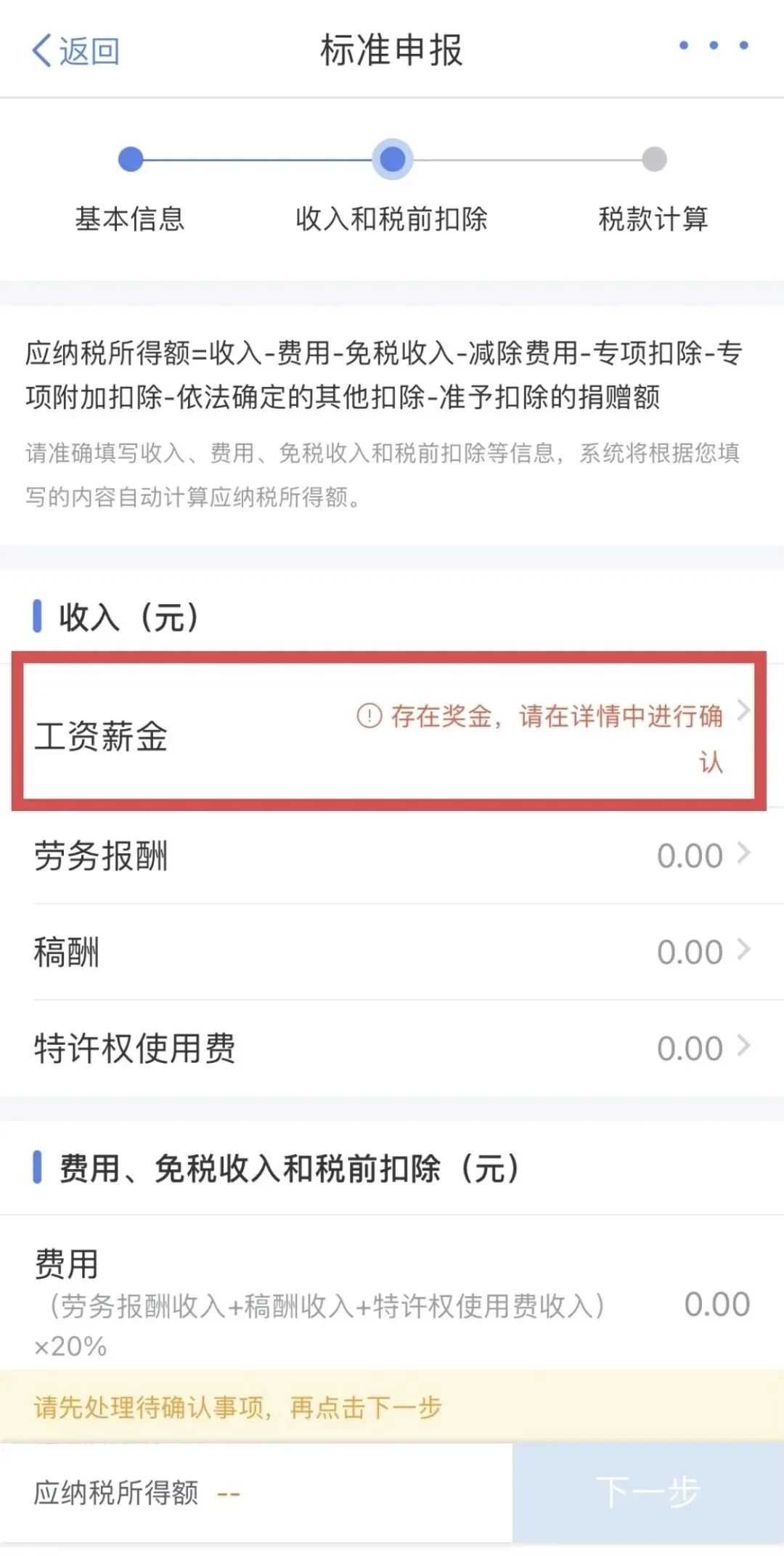Screen dimensions: 784x1556
Task: Open 稿酬 income row
Action: (x=392, y=951)
